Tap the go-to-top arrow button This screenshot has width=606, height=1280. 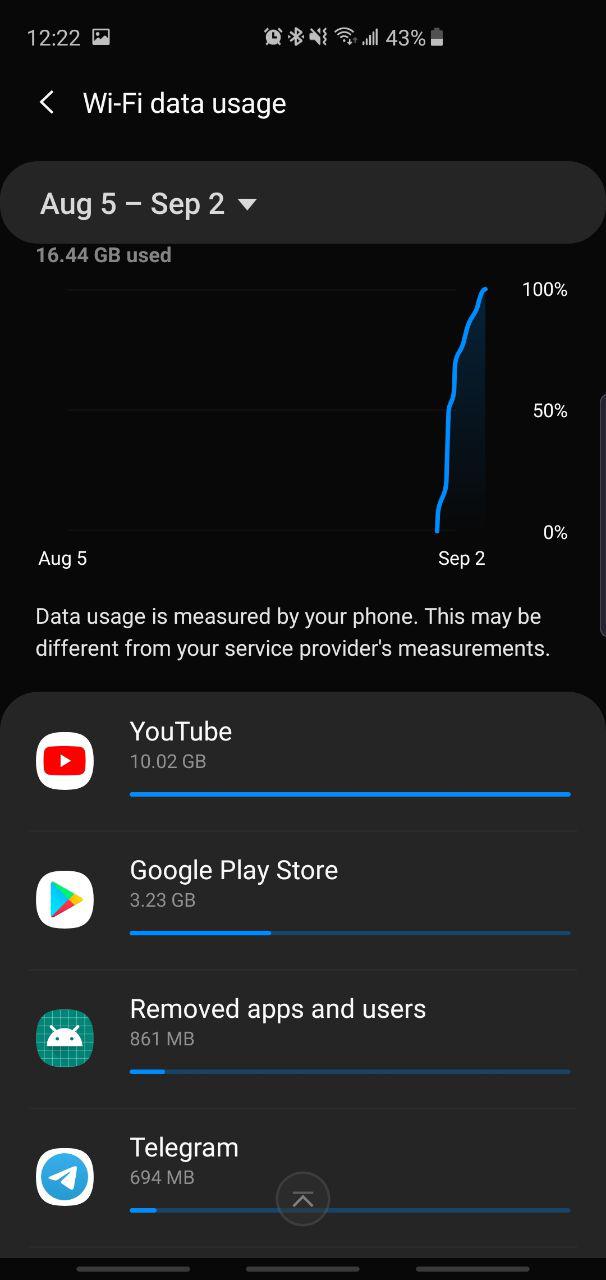pyautogui.click(x=302, y=1199)
